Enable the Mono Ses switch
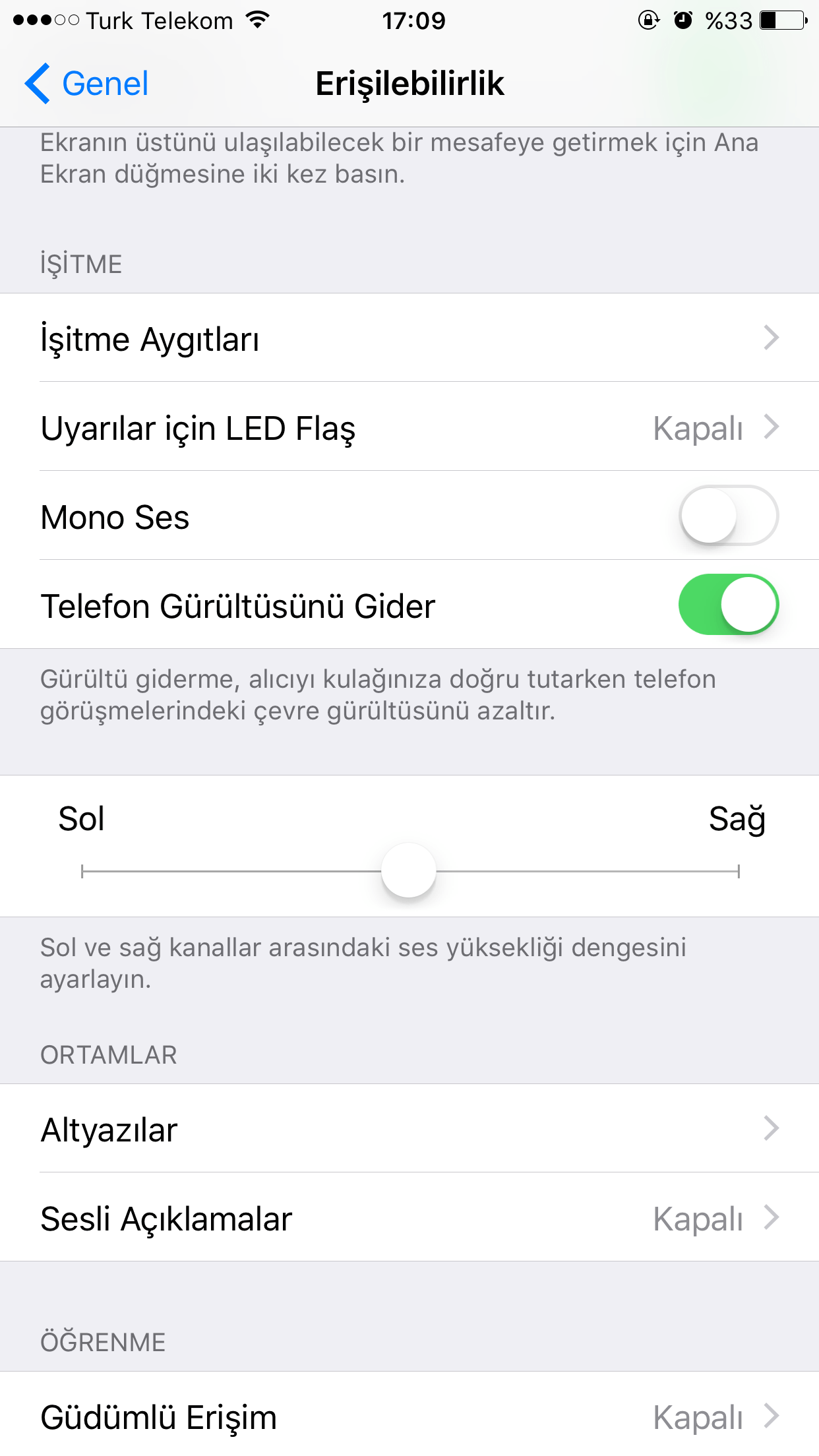 pyautogui.click(x=728, y=516)
